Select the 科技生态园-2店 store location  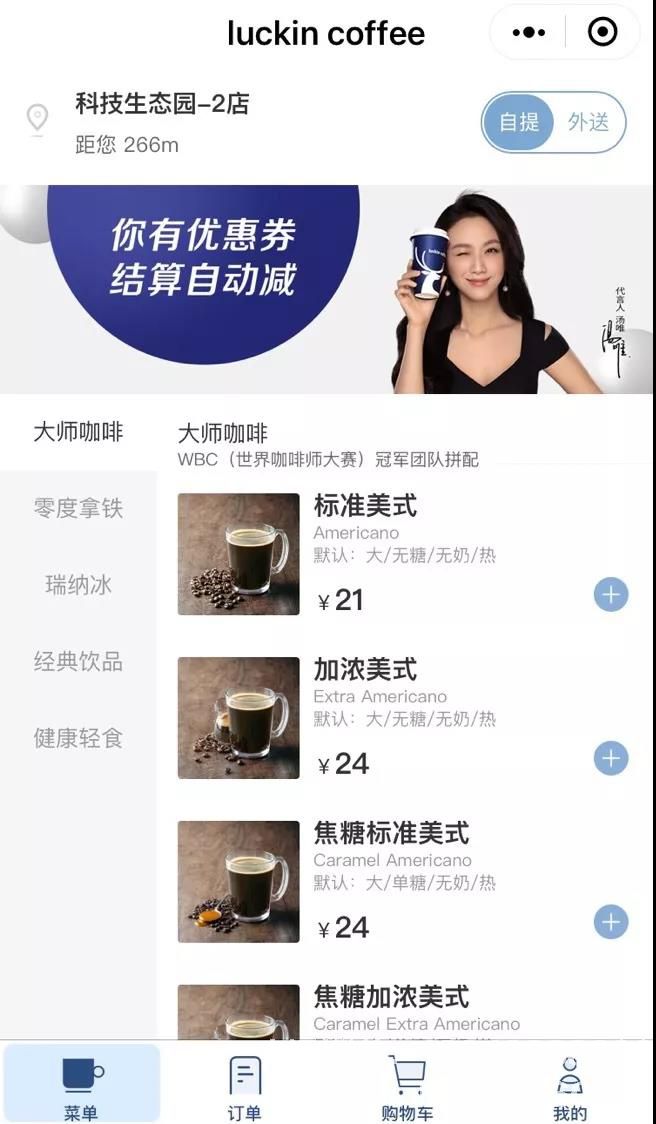(161, 104)
